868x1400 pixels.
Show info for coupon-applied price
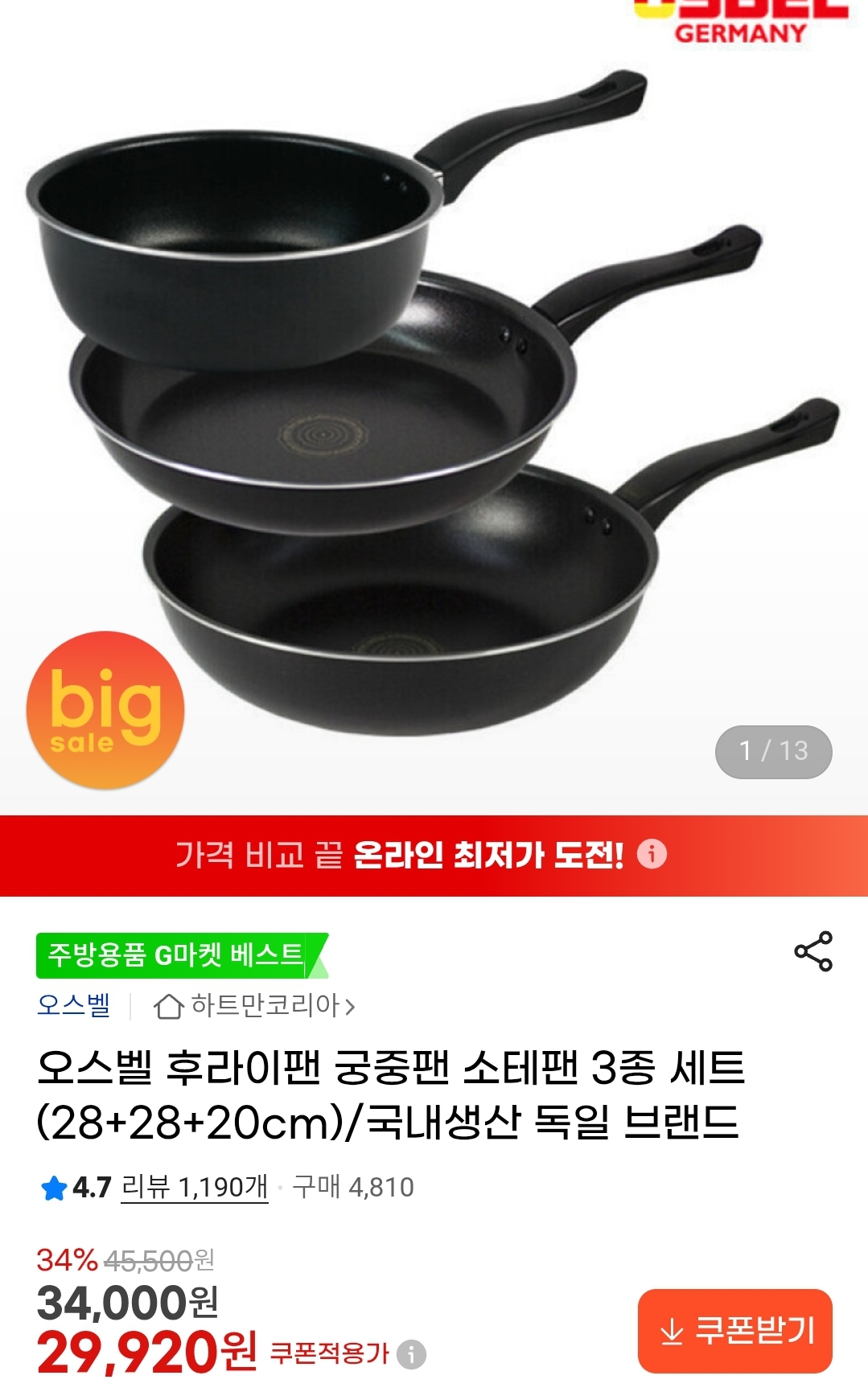411,1354
